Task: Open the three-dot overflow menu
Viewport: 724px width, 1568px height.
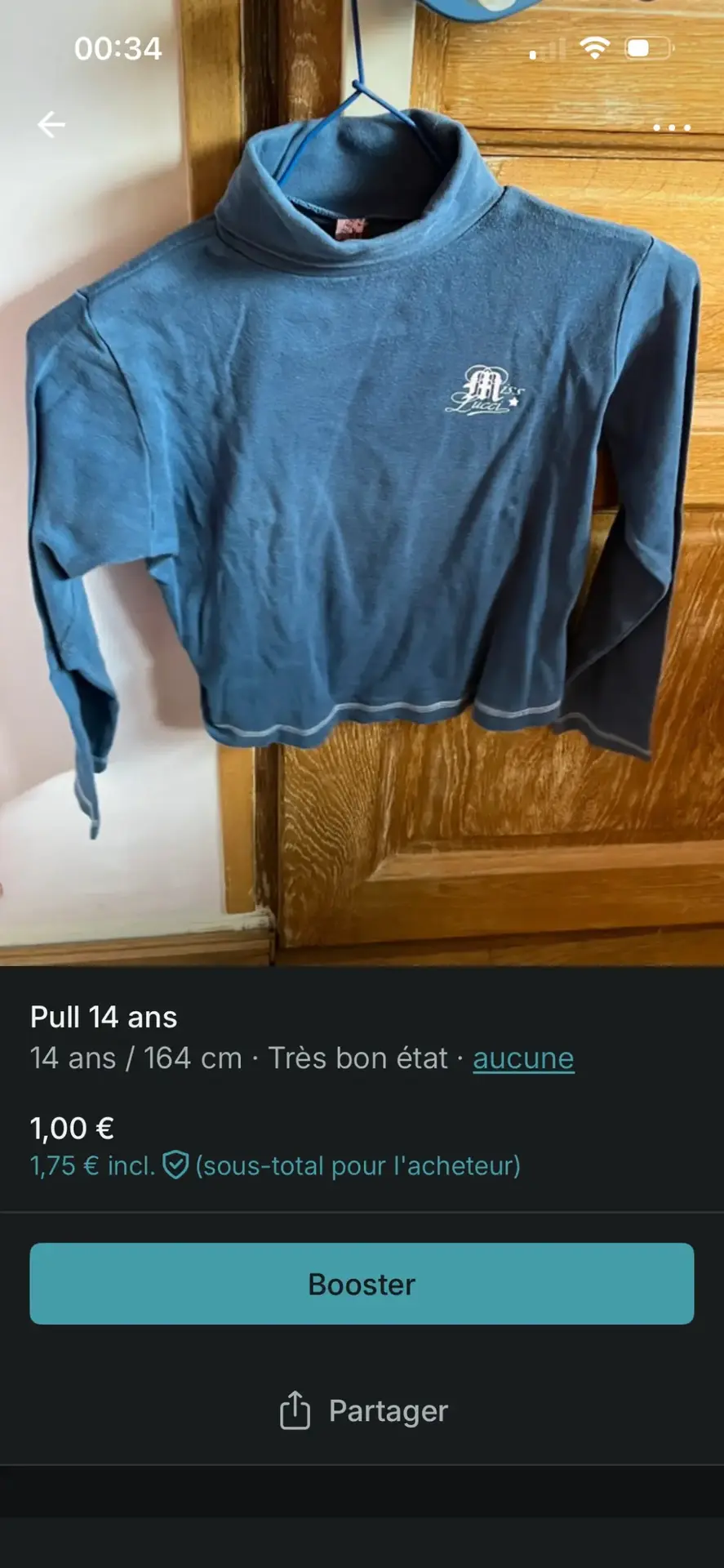Action: (x=672, y=127)
